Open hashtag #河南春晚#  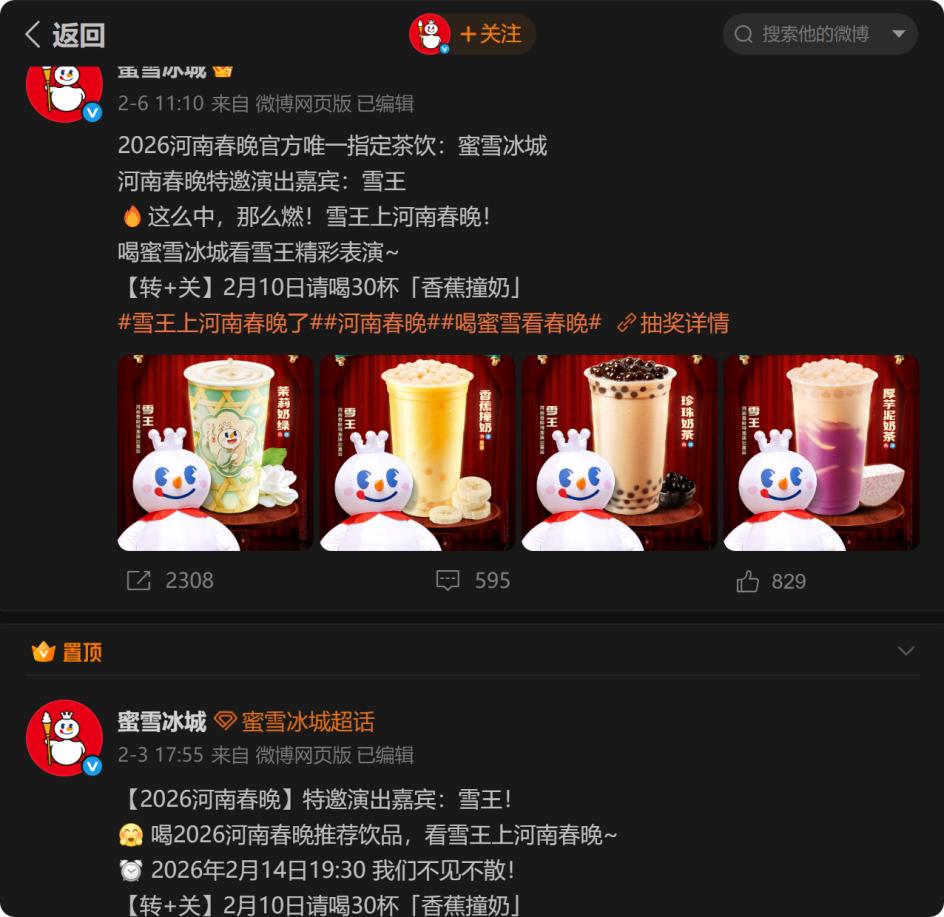tap(382, 323)
